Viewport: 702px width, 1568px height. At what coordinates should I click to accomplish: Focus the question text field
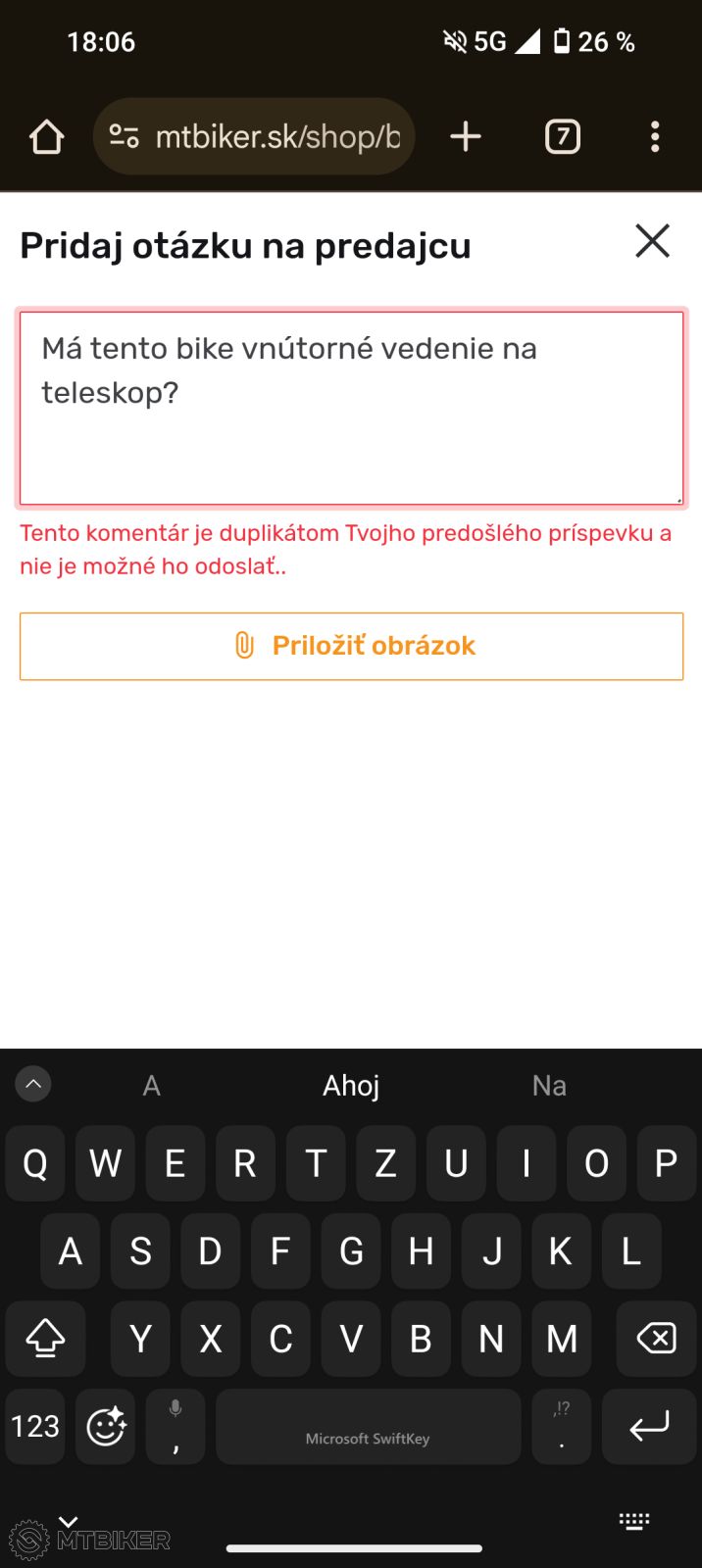[351, 408]
